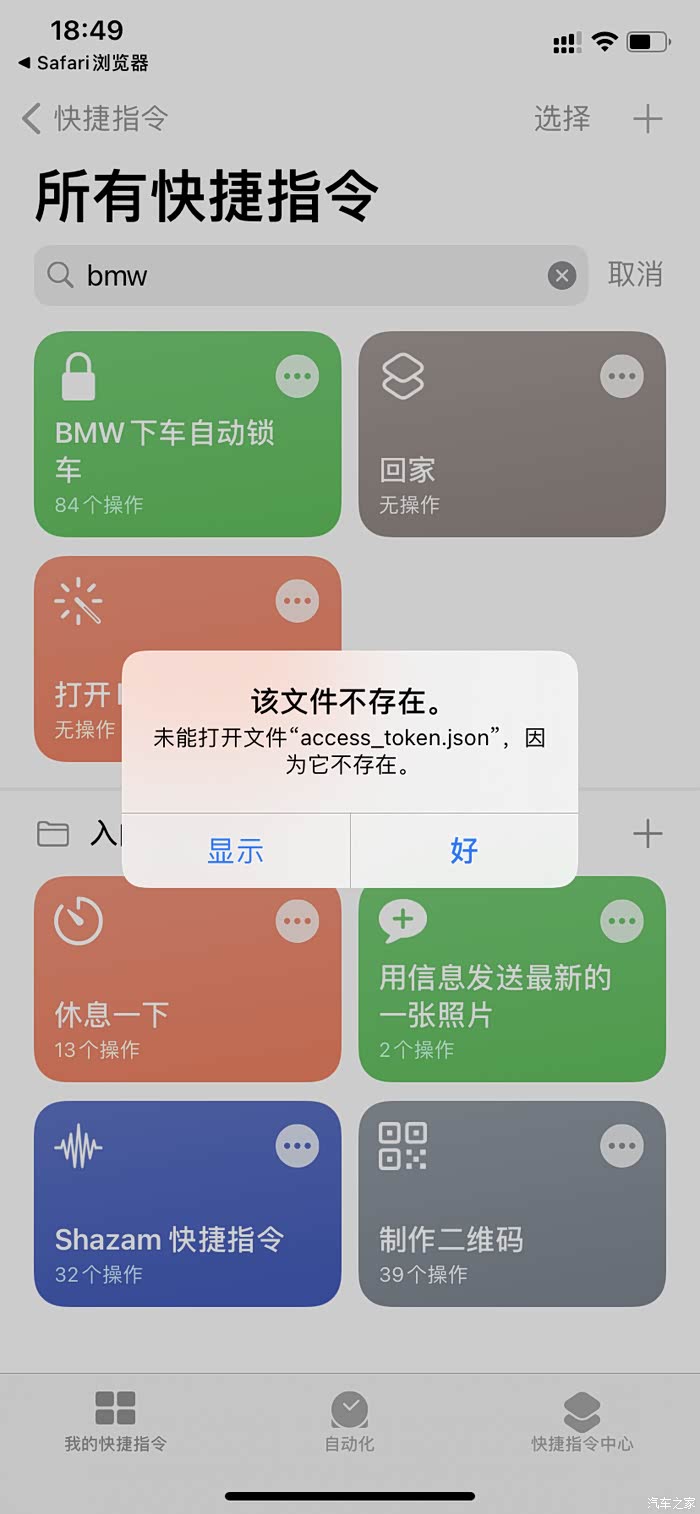Add a new shortcut with the top plus icon

[x=648, y=119]
